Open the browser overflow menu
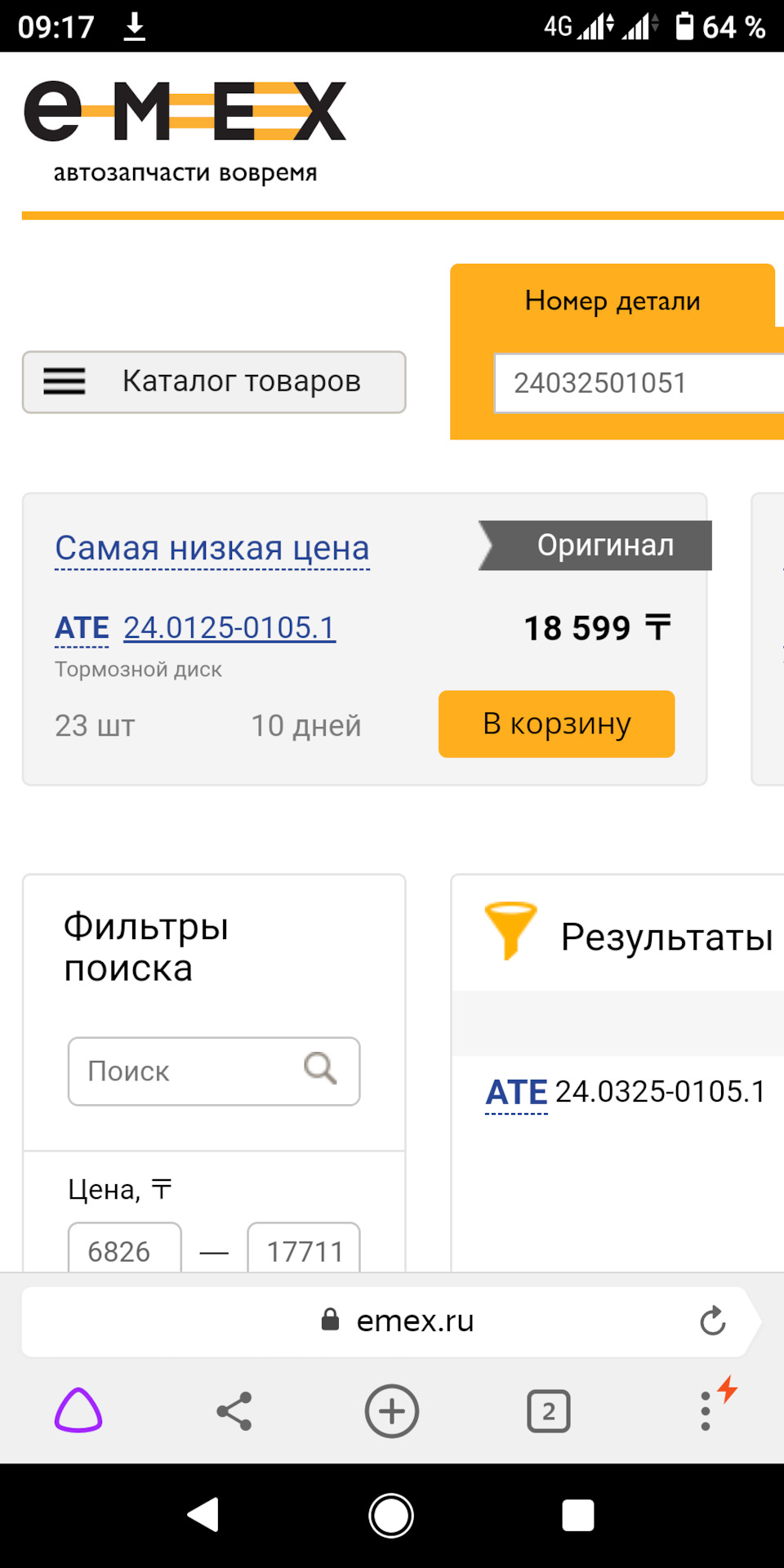This screenshot has height=1568, width=784. (x=706, y=1411)
